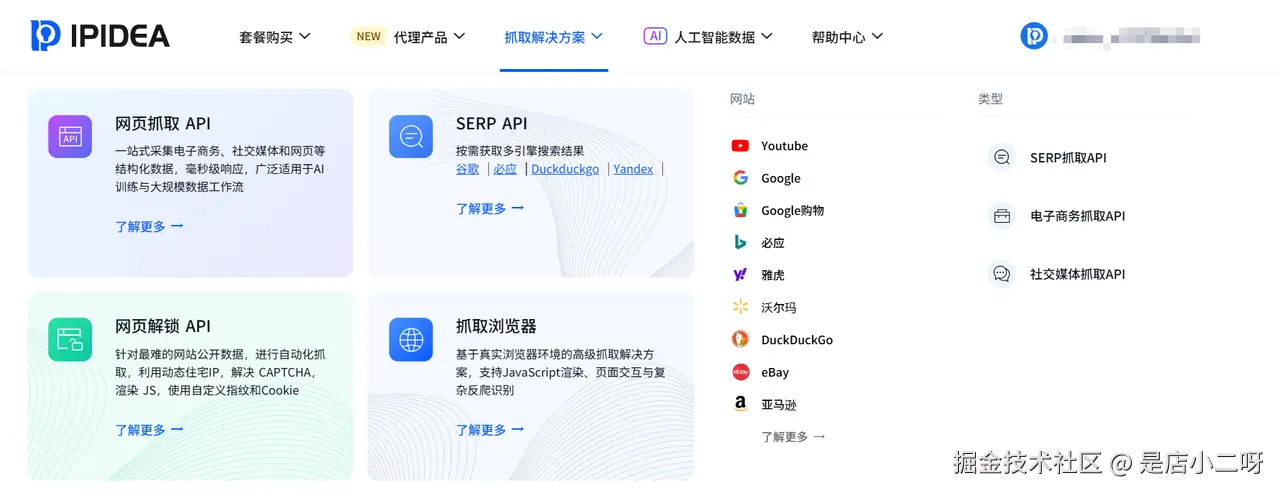Choose Youtube from the website list
Screen dimensions: 1280x493
(x=783, y=146)
